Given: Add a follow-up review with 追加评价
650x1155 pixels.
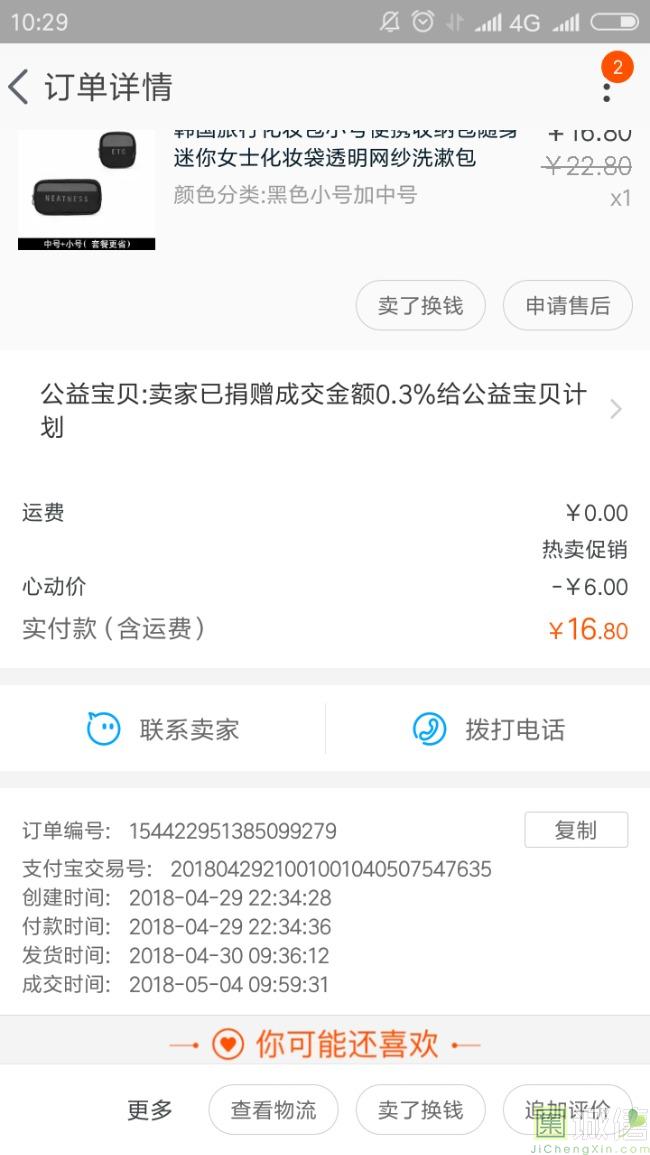Looking at the screenshot, I should pyautogui.click(x=567, y=1109).
